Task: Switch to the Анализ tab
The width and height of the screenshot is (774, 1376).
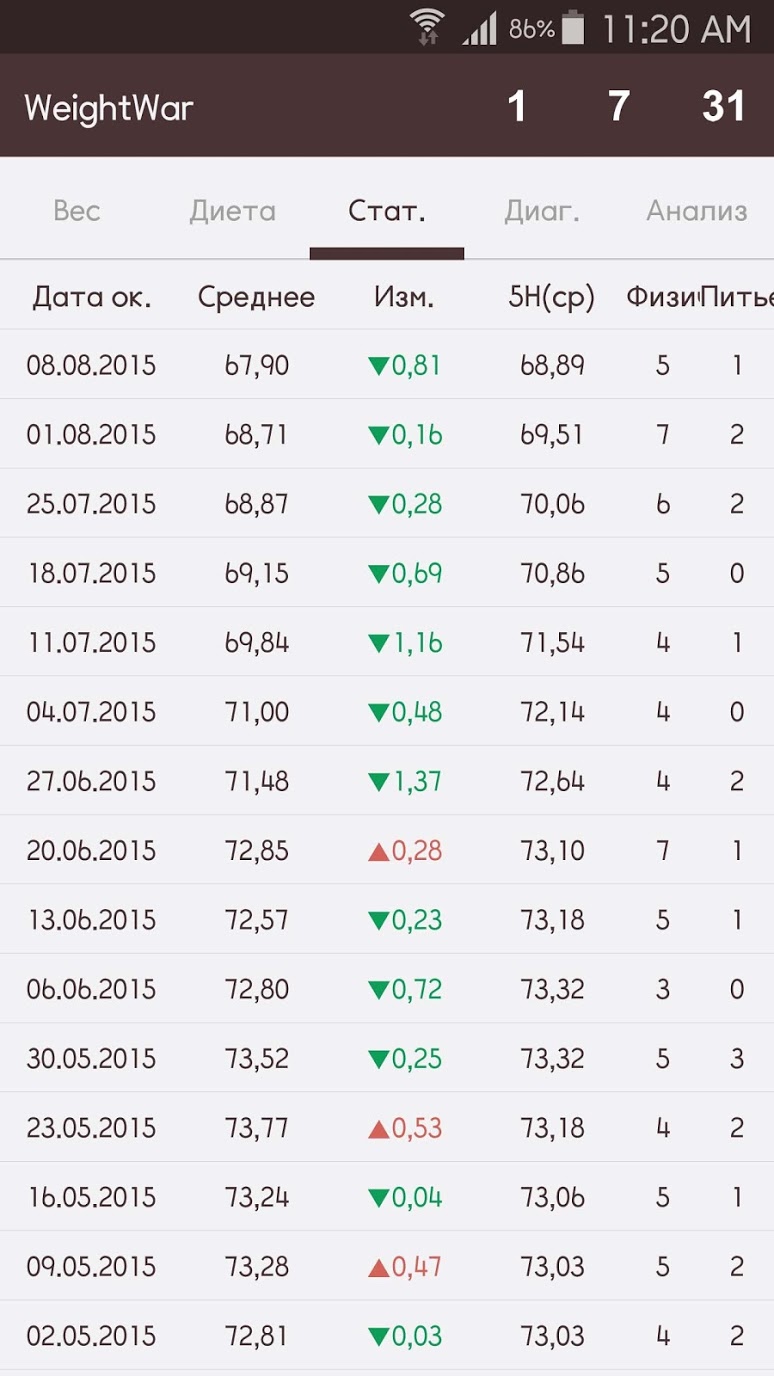Action: (696, 211)
